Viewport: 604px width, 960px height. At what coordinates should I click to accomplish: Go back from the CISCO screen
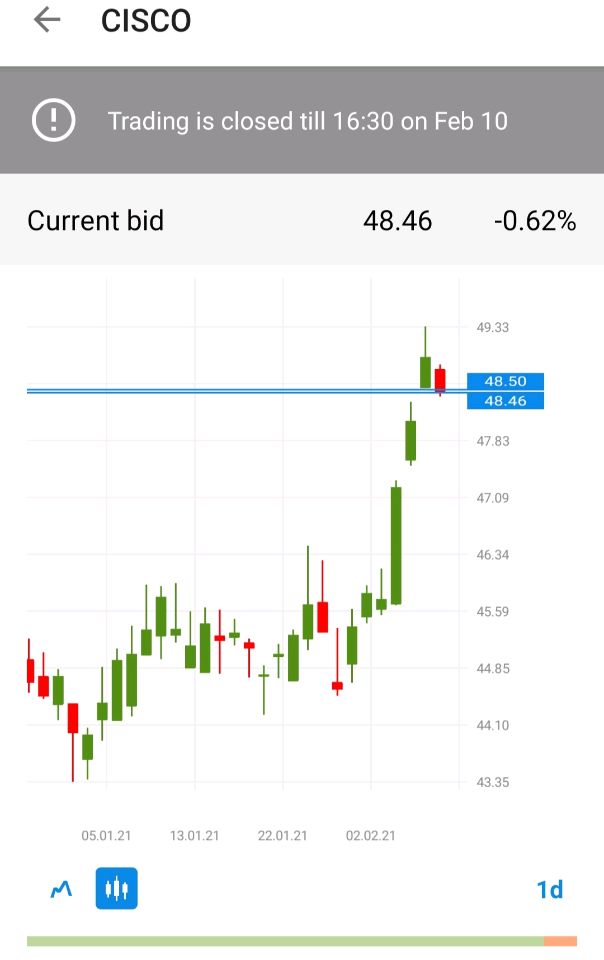pyautogui.click(x=47, y=20)
